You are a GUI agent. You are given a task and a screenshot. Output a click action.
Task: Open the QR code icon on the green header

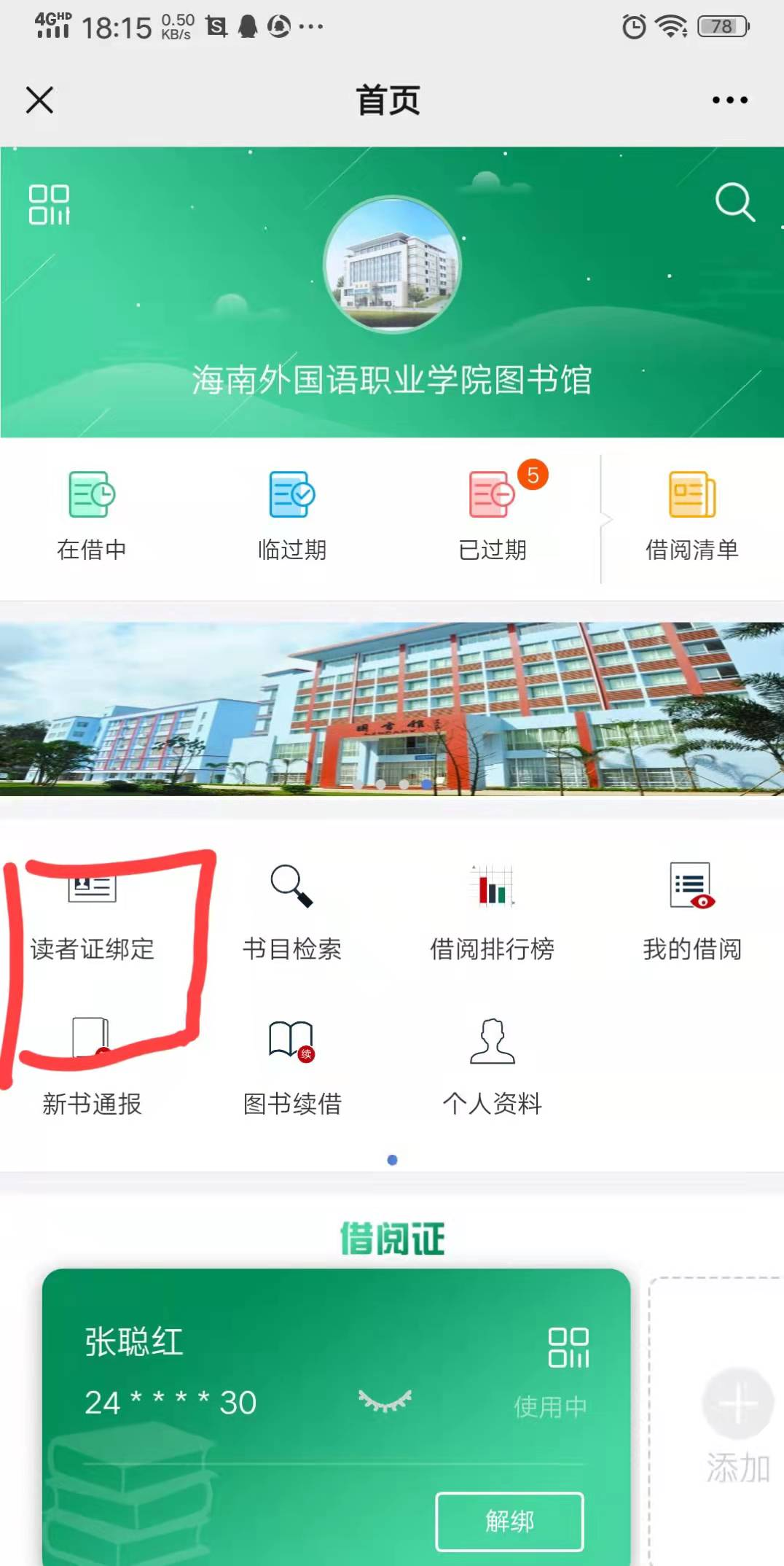coord(49,204)
